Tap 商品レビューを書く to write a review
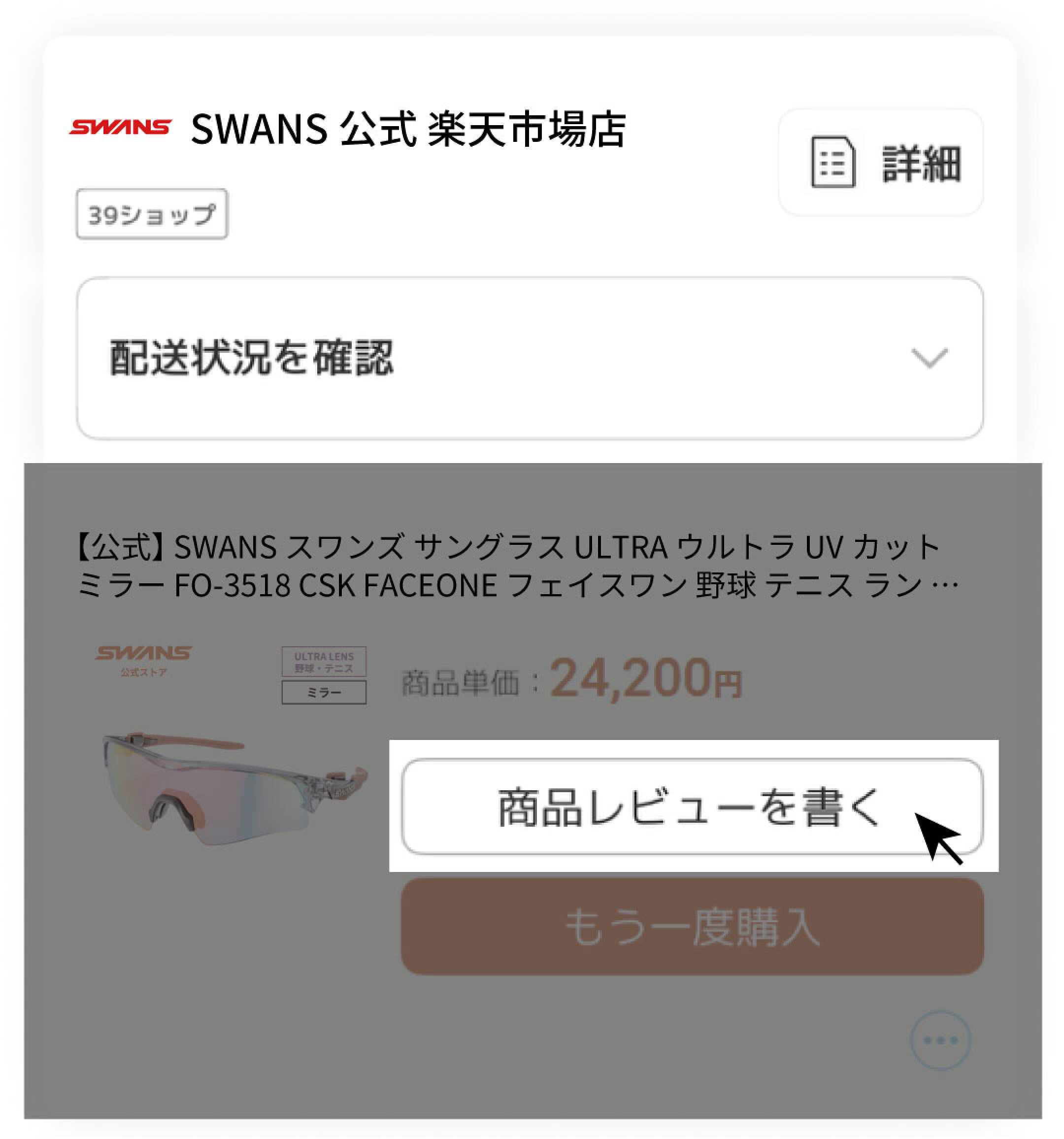Viewport: 1064px width, 1139px height. coord(692,807)
